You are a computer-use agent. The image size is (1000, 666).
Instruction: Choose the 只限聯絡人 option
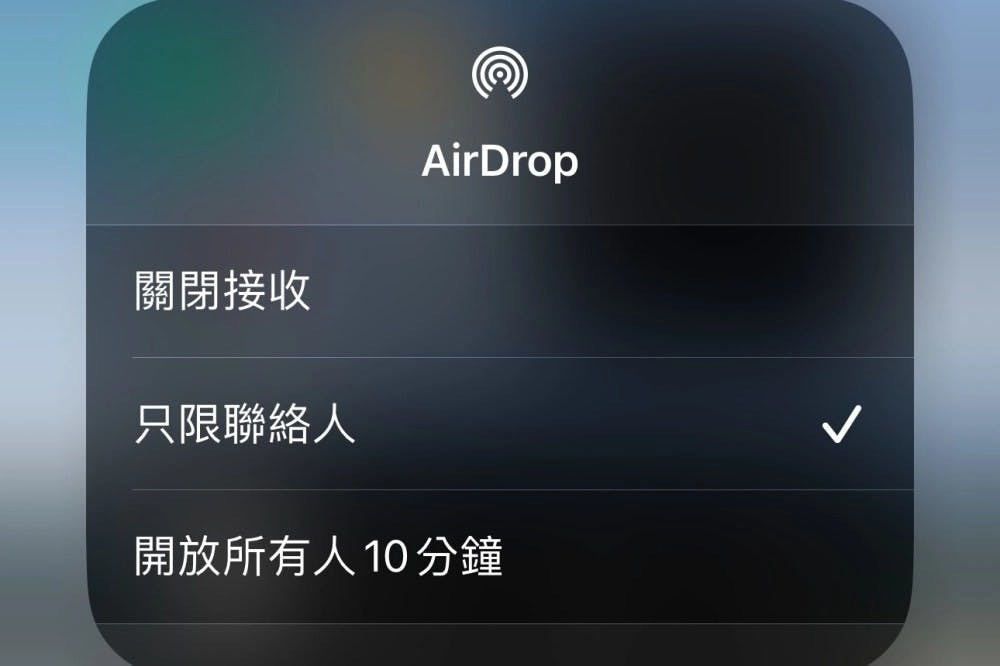[245, 425]
